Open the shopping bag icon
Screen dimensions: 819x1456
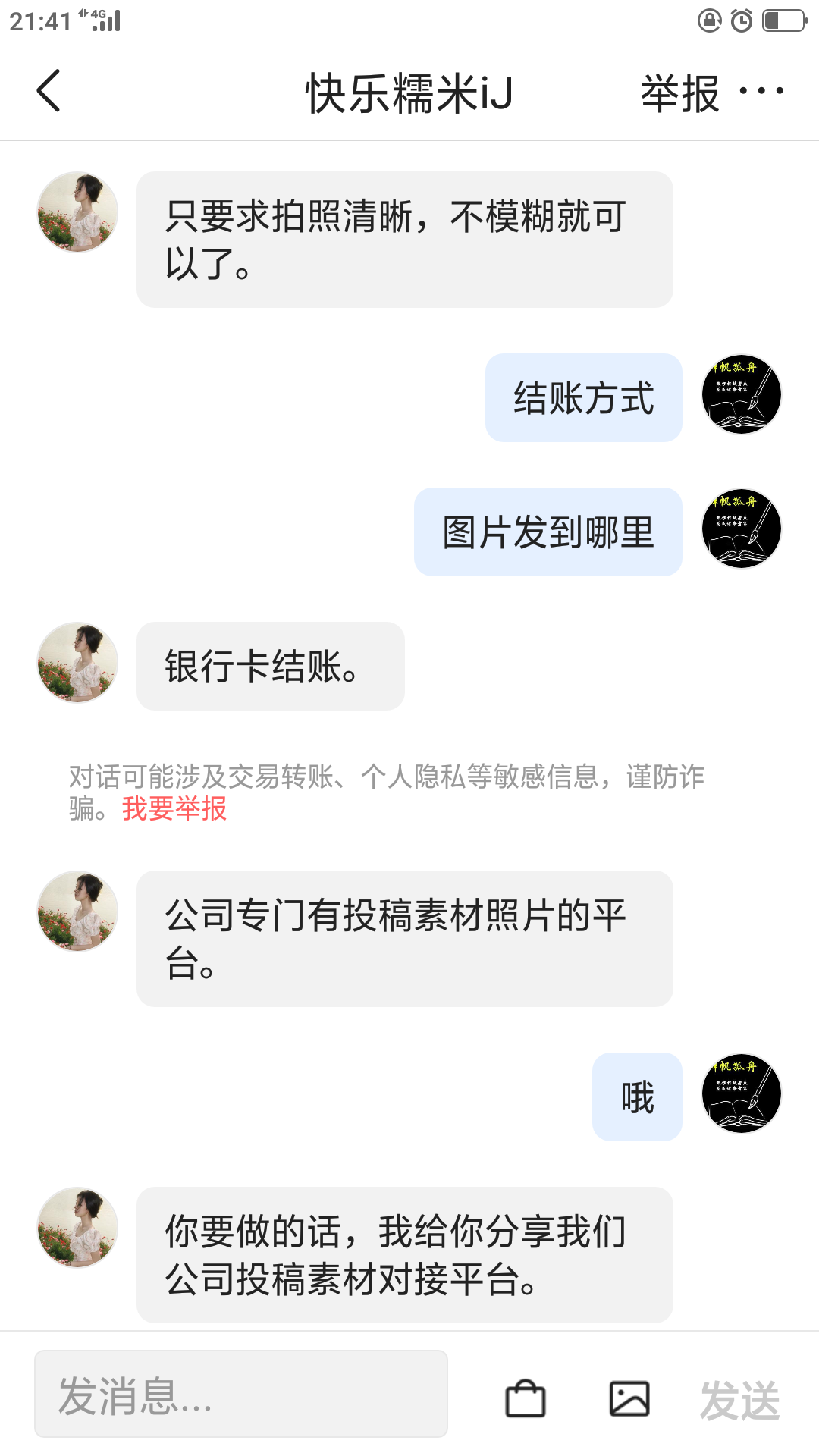[x=526, y=1398]
